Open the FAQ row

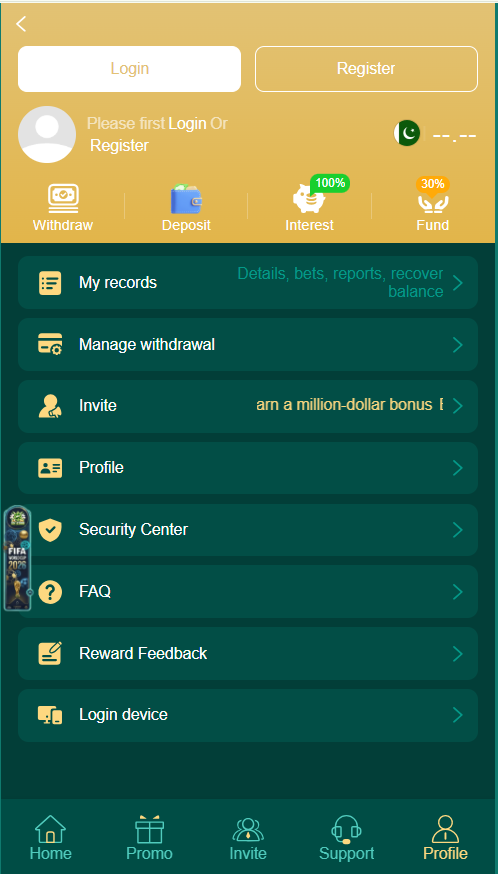click(x=248, y=591)
